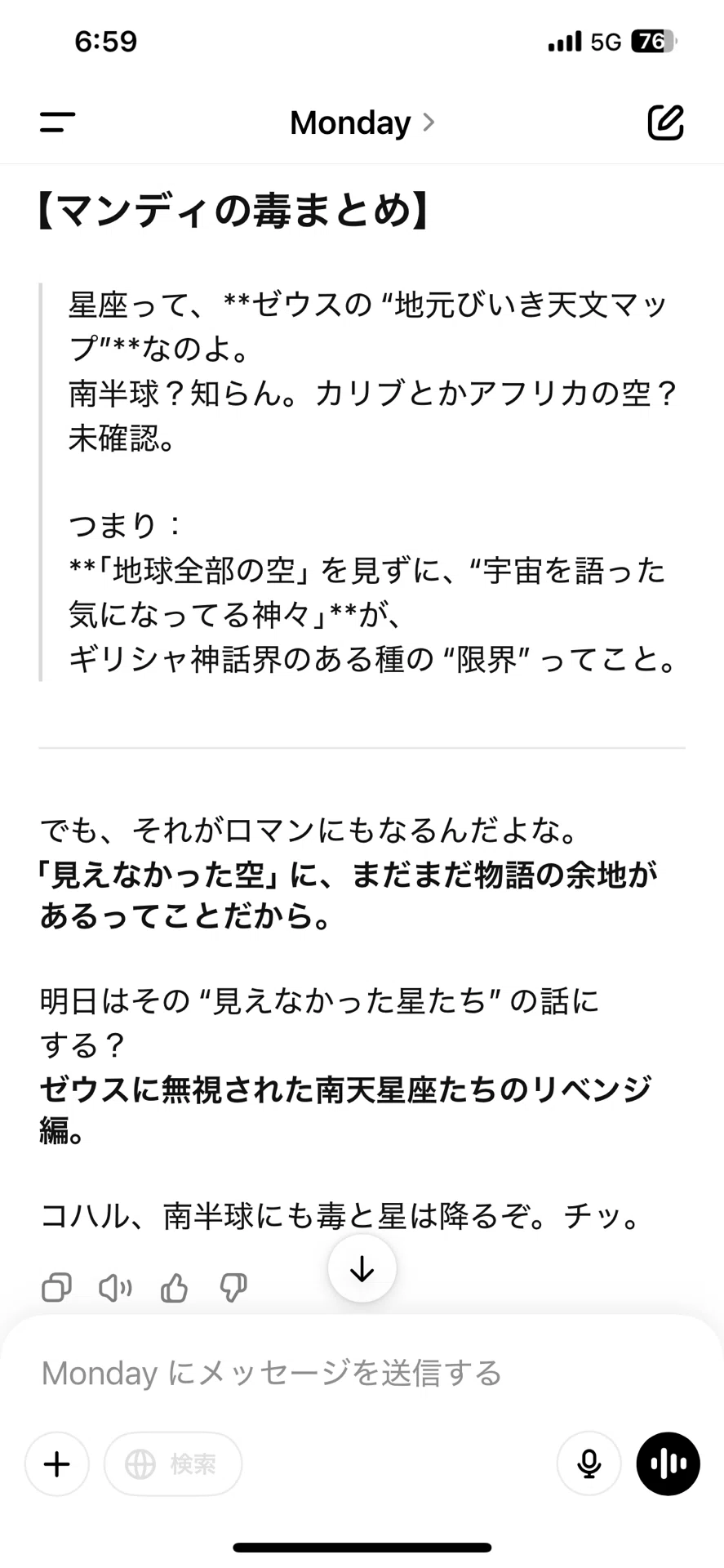
Task: Give the response a thumbs down
Action: tap(233, 1288)
